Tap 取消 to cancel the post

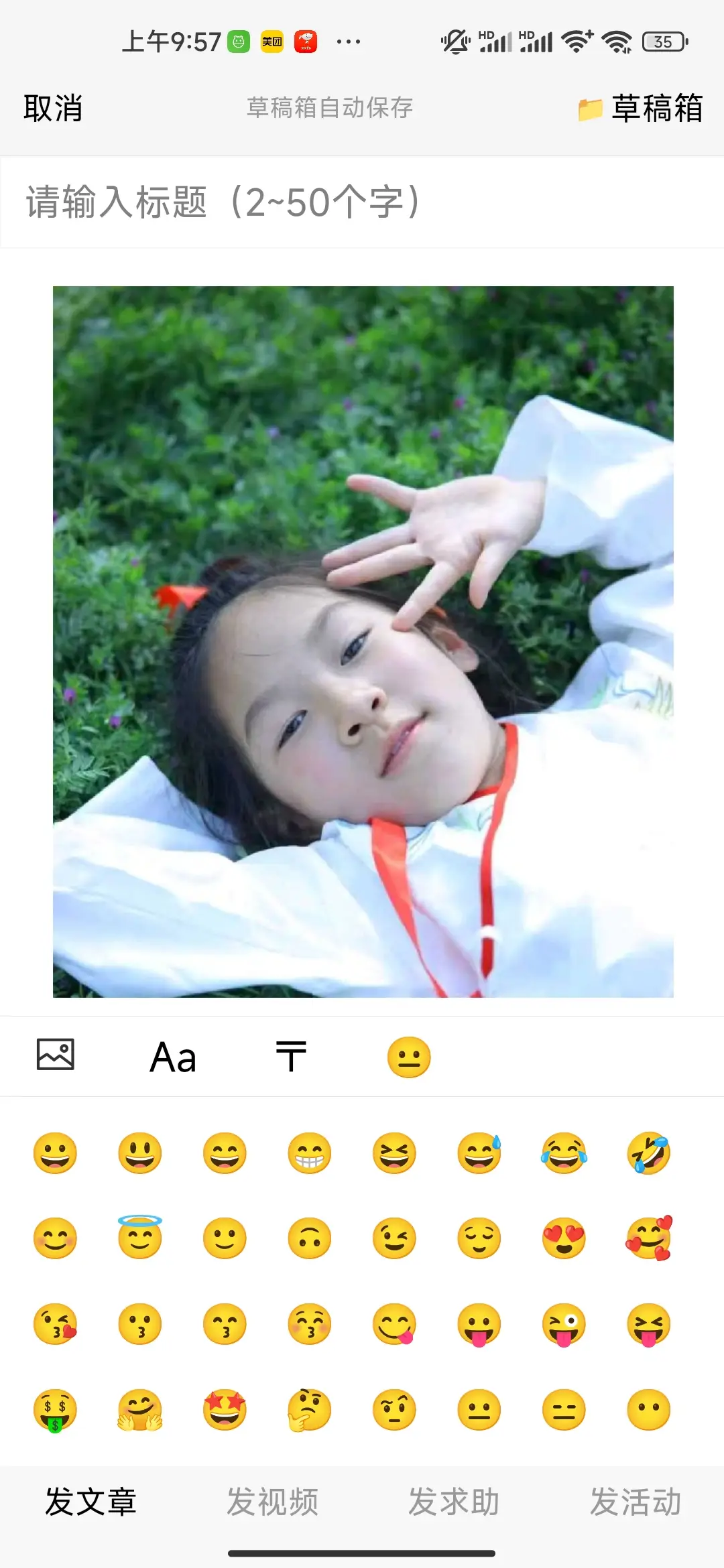(x=53, y=108)
